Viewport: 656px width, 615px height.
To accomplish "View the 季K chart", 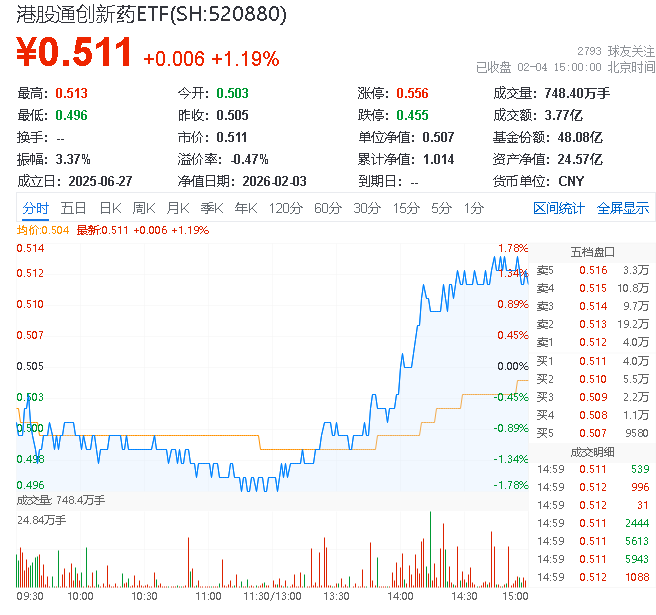I will 211,208.
